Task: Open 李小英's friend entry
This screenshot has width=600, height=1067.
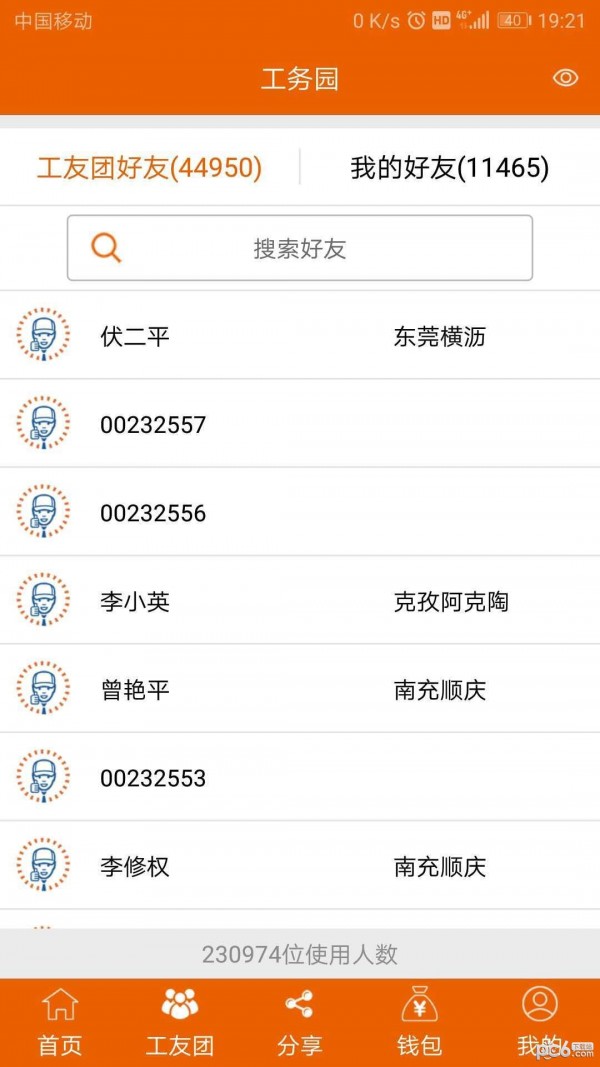Action: click(x=300, y=601)
